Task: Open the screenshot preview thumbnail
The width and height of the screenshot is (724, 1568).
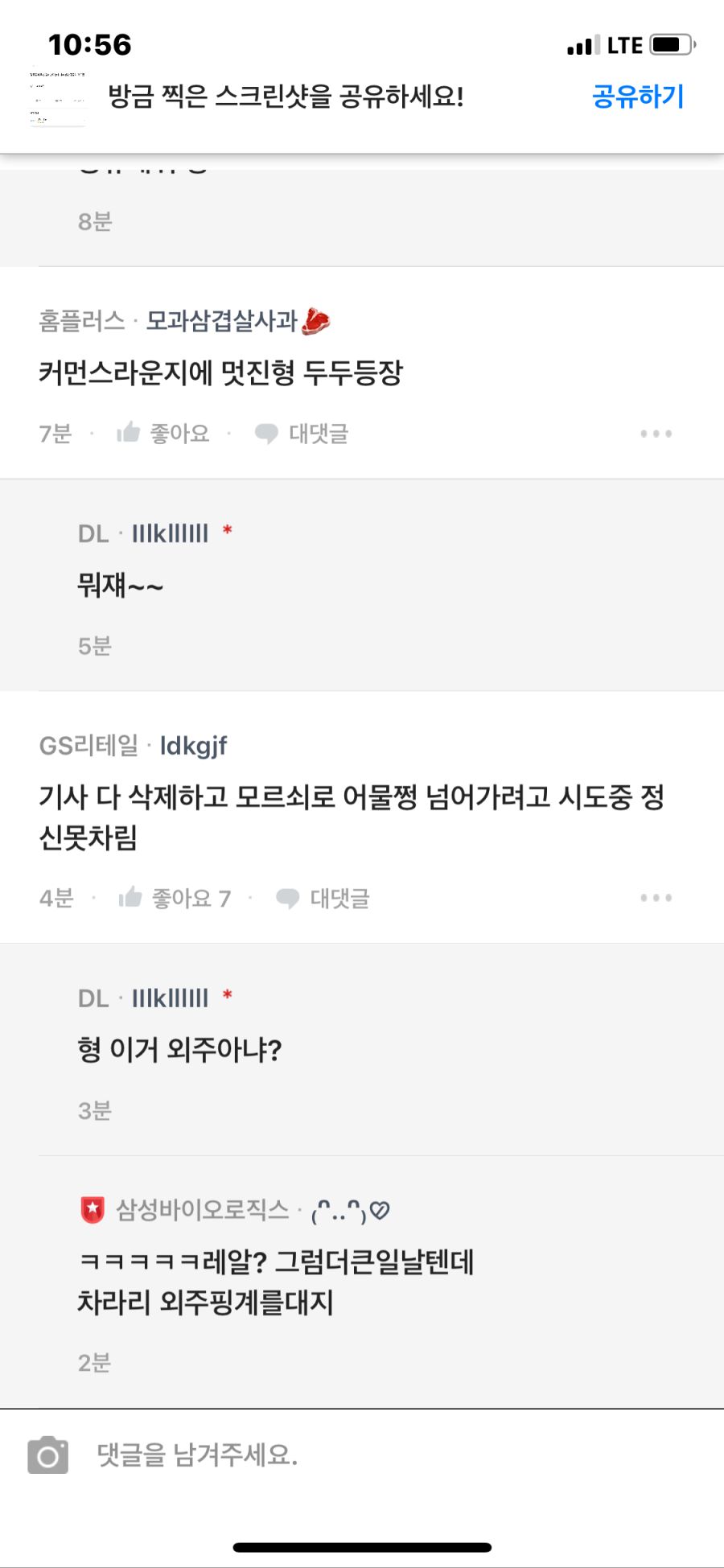Action: [x=57, y=97]
